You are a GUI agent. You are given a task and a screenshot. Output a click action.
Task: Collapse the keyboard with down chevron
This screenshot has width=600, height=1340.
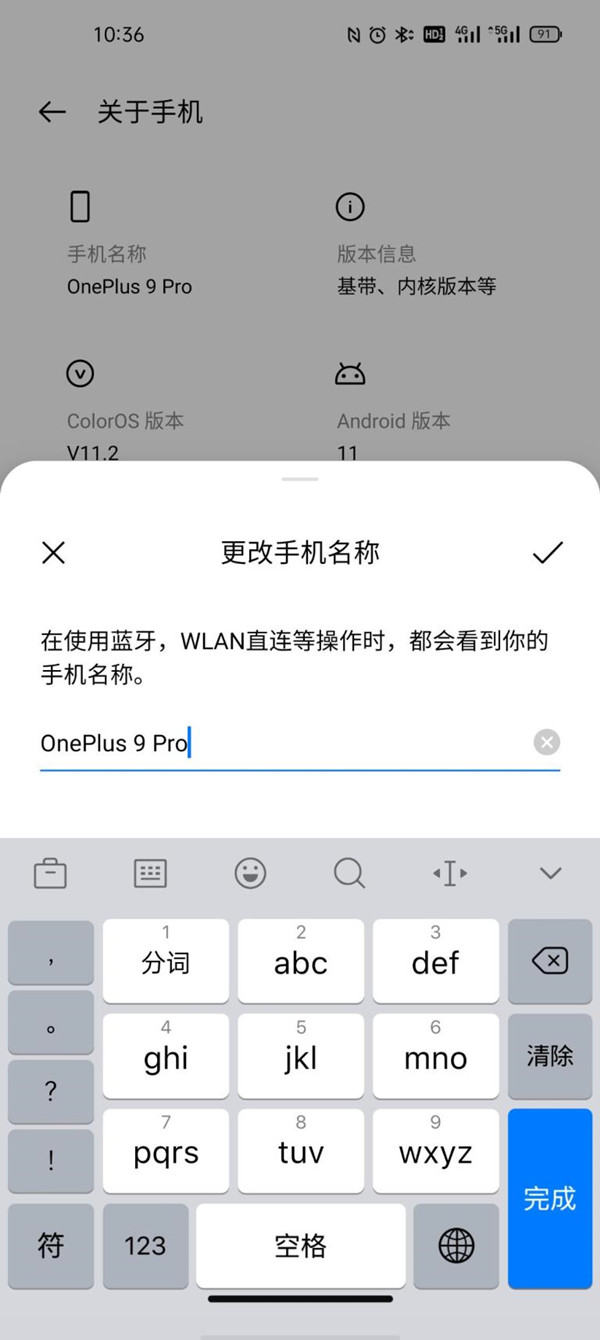click(x=550, y=873)
